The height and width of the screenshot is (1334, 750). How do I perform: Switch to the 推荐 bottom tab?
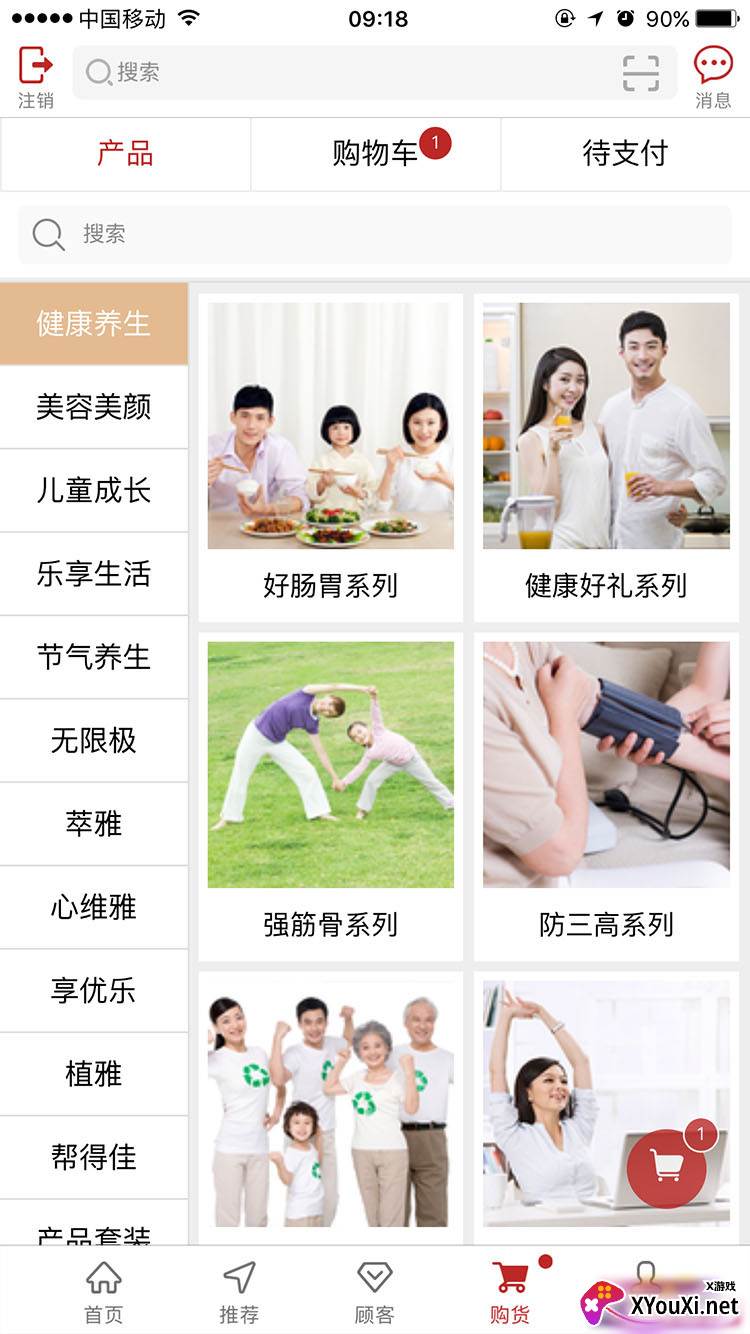239,1291
